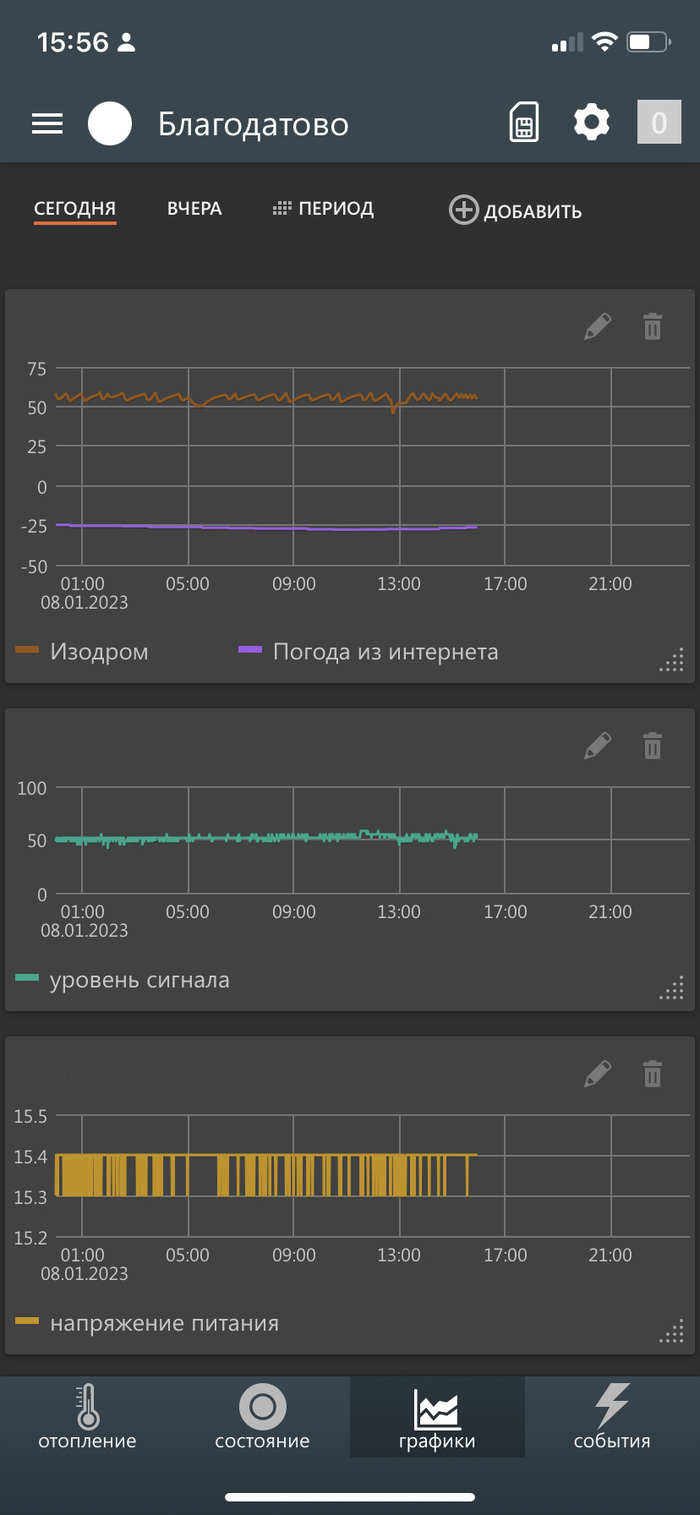Switch to the ВЧЕРА tab

(194, 209)
